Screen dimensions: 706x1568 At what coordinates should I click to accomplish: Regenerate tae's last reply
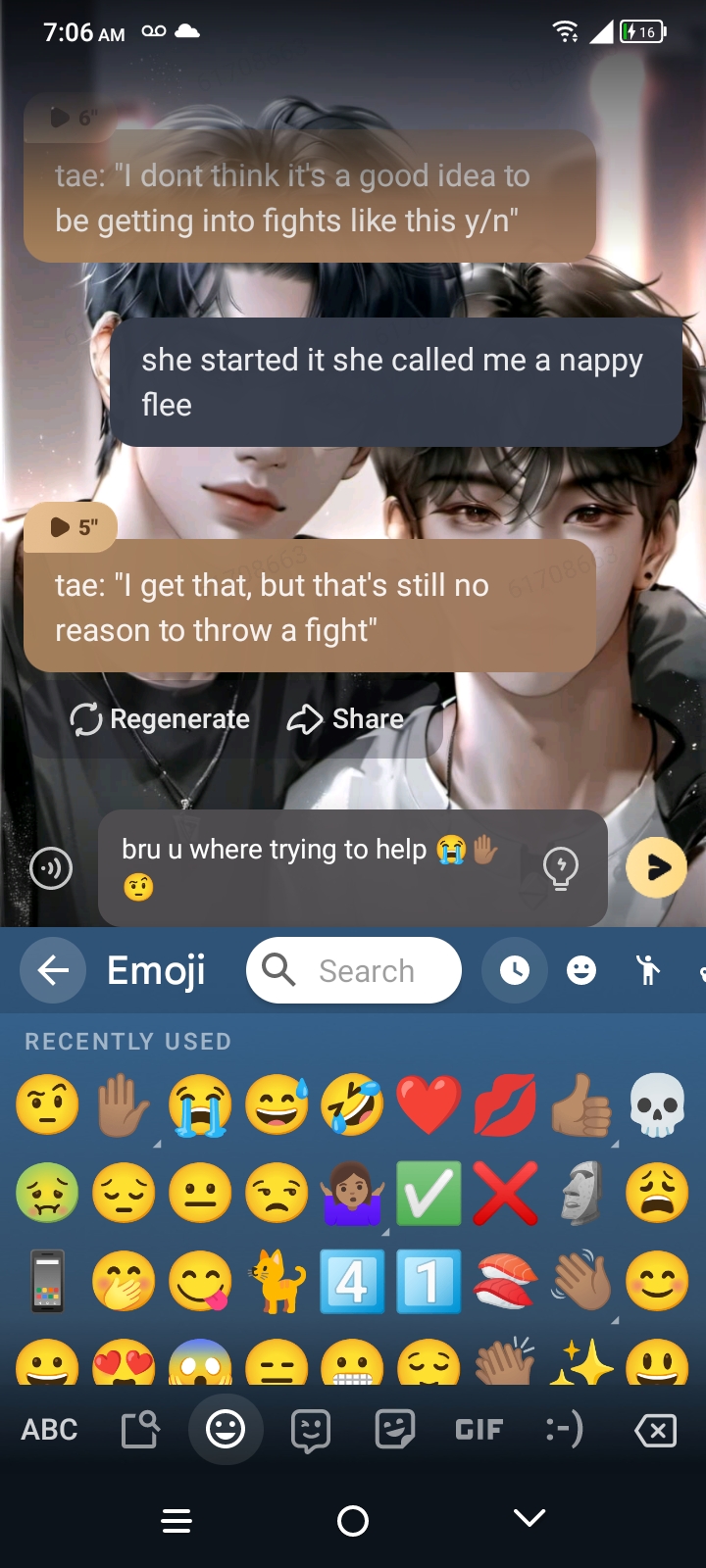160,719
